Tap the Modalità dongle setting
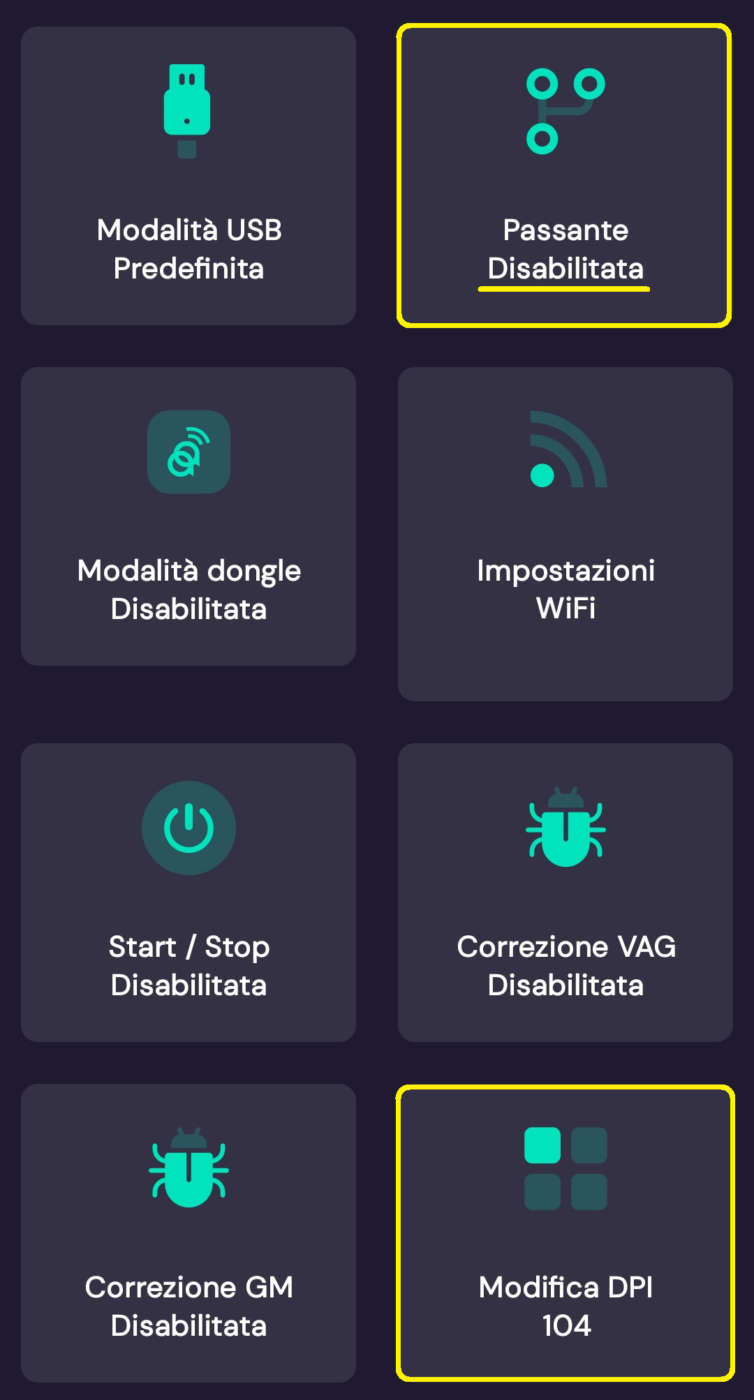The height and width of the screenshot is (1400, 754). tap(188, 516)
